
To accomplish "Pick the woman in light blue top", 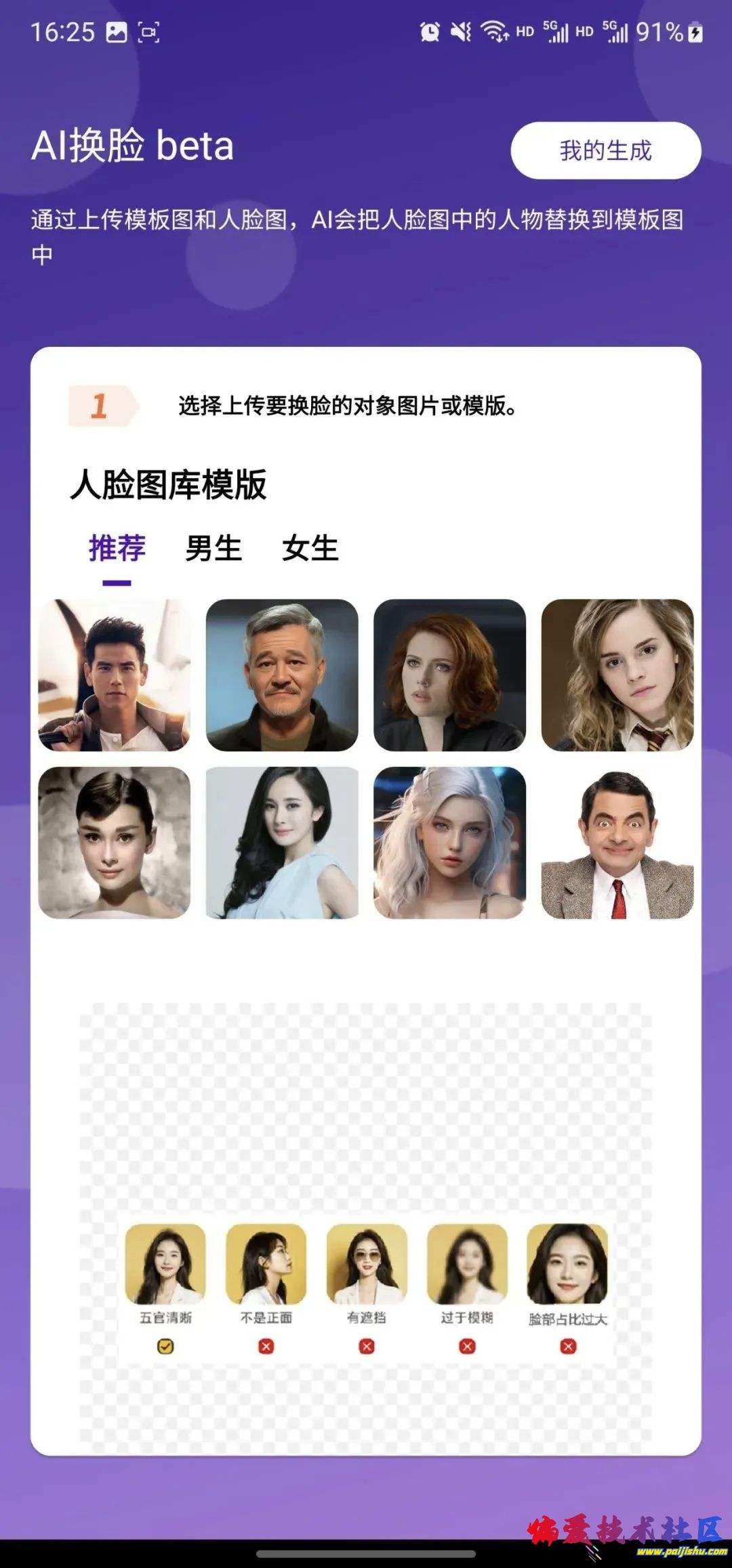I will point(282,843).
